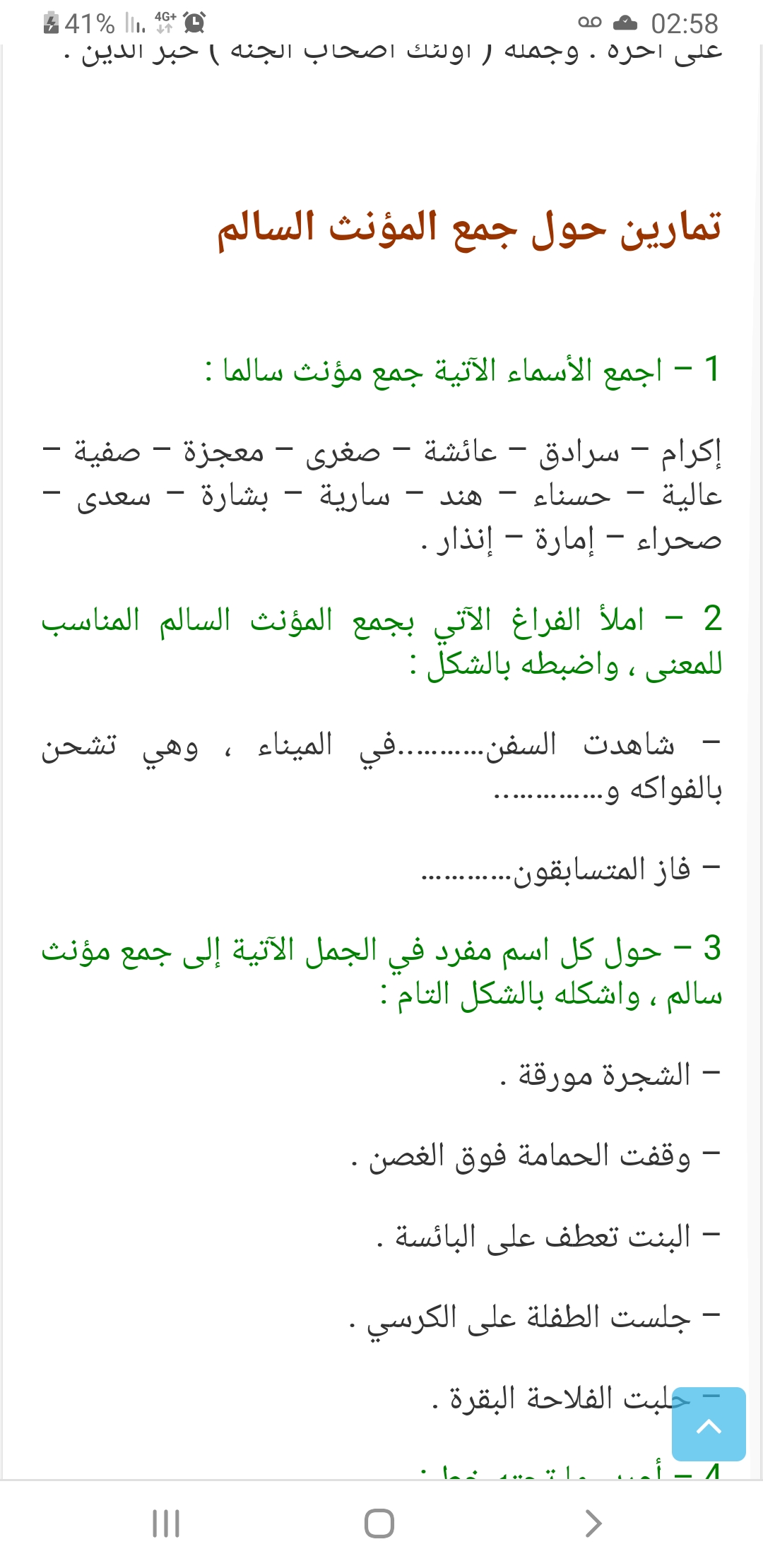Tap the scroll-to-top arrow button

tap(709, 1424)
